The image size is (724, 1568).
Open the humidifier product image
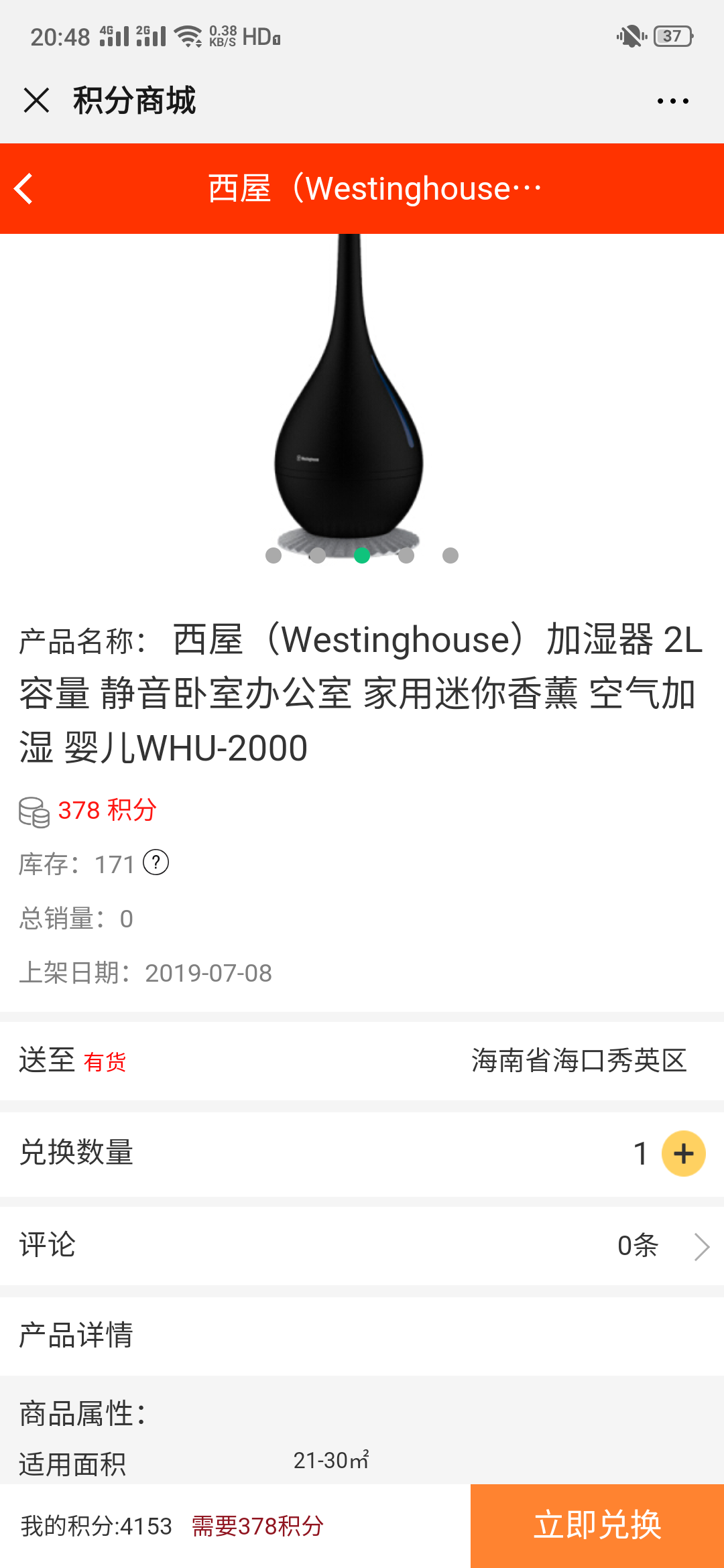coord(349,395)
